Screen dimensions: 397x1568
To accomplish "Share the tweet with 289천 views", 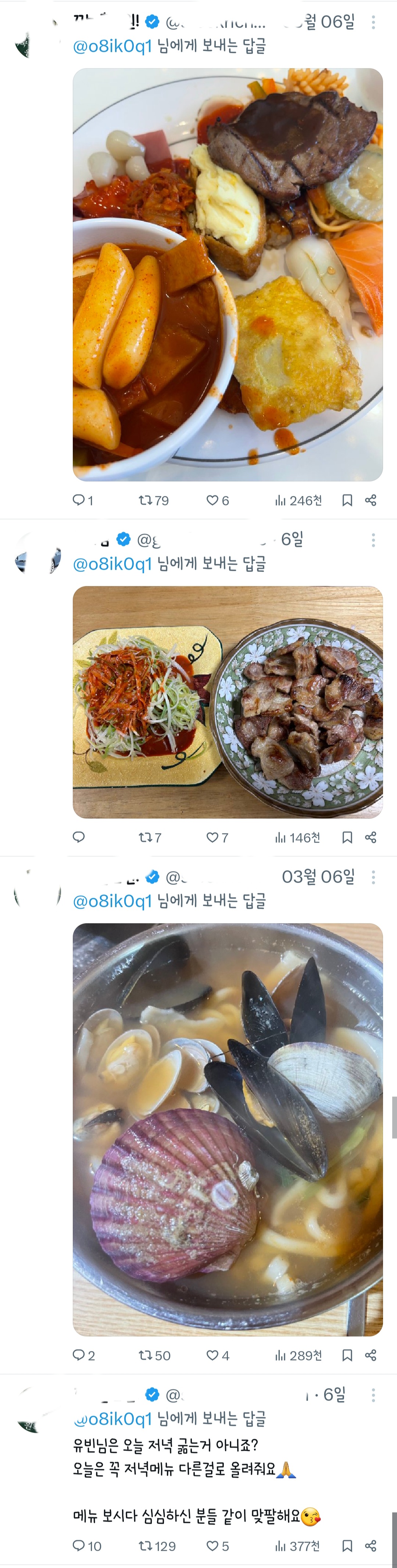I will point(371,1356).
